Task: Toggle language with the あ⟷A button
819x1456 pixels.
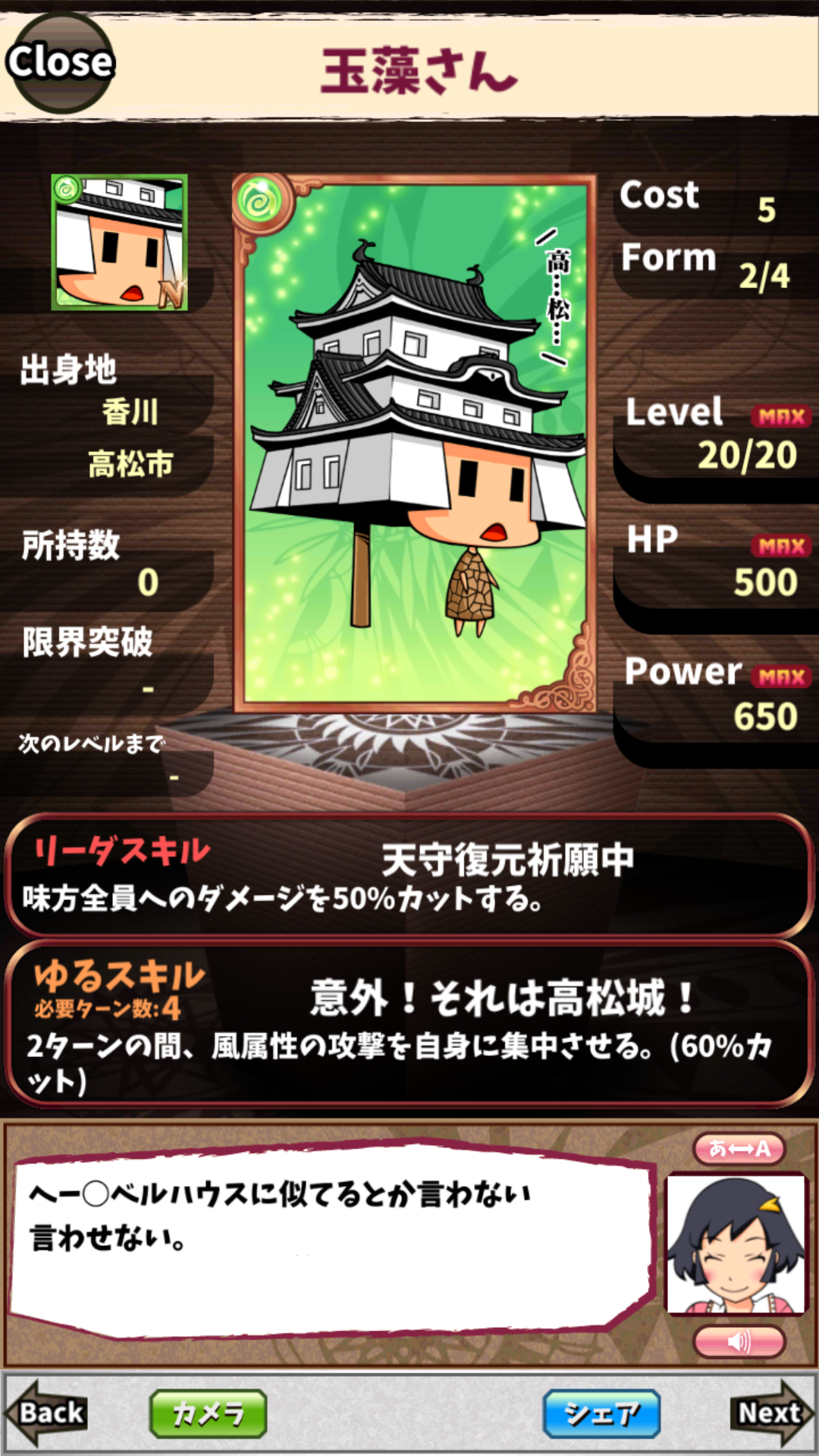Action: [x=739, y=1148]
